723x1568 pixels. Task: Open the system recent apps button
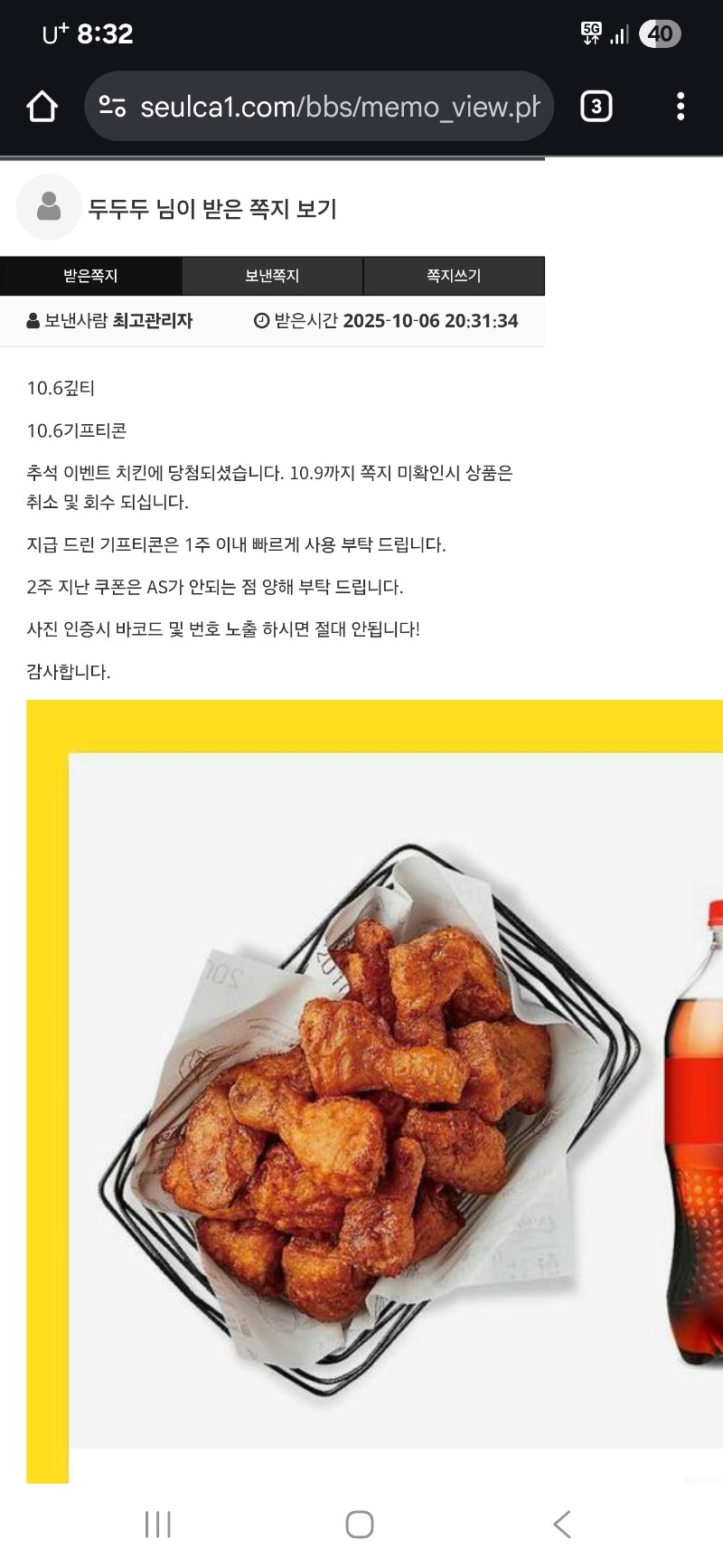[x=158, y=1524]
